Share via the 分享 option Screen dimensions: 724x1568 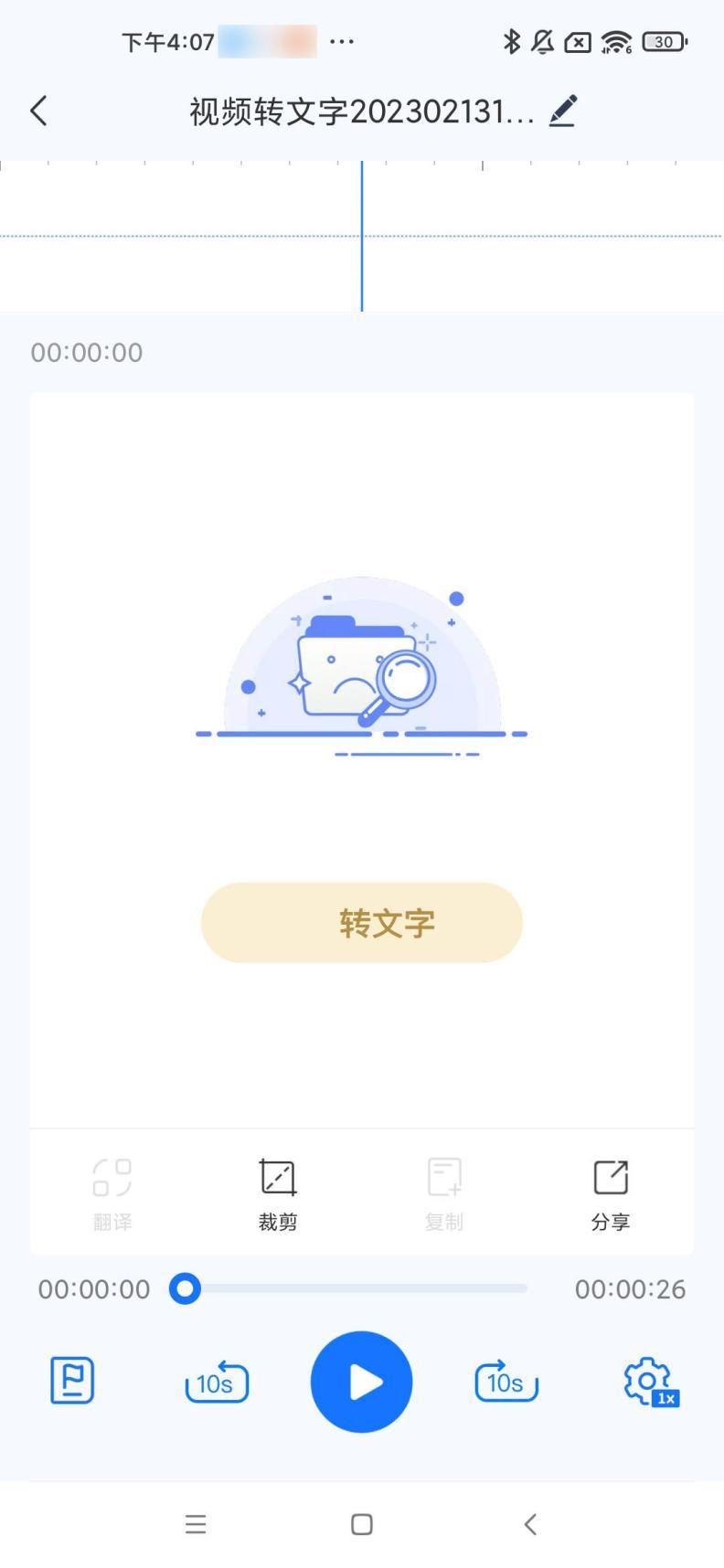tap(610, 1193)
